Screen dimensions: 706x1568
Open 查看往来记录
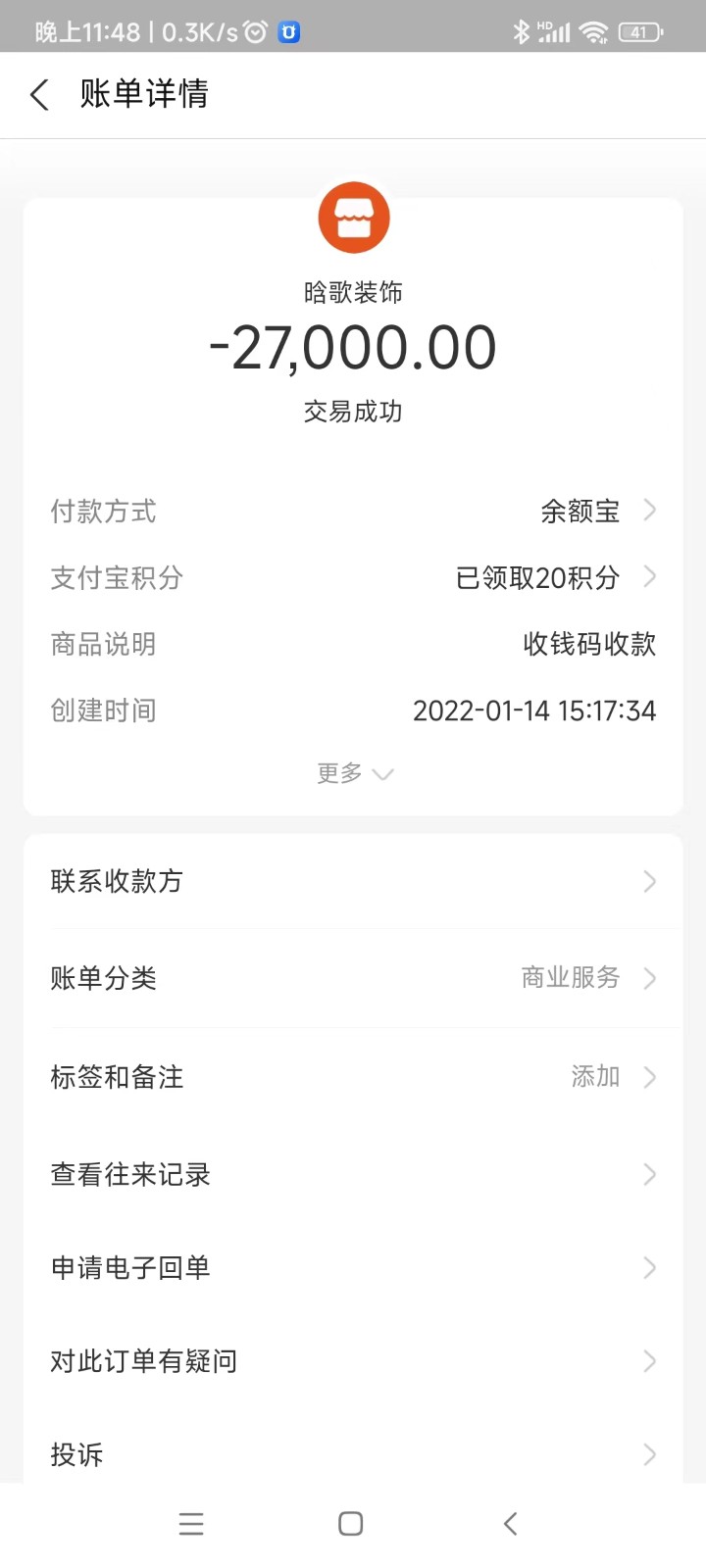point(353,1174)
